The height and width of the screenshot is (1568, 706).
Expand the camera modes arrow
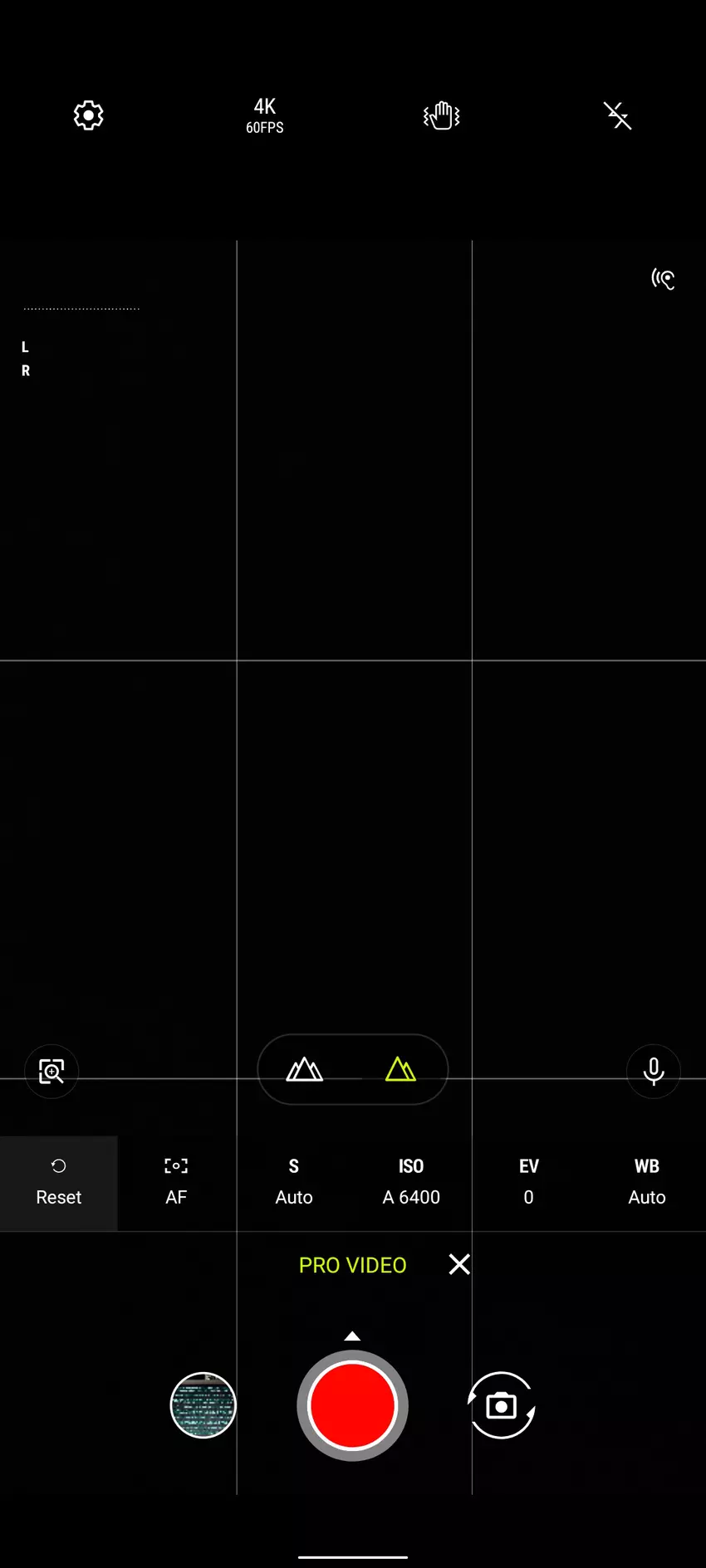click(352, 1336)
